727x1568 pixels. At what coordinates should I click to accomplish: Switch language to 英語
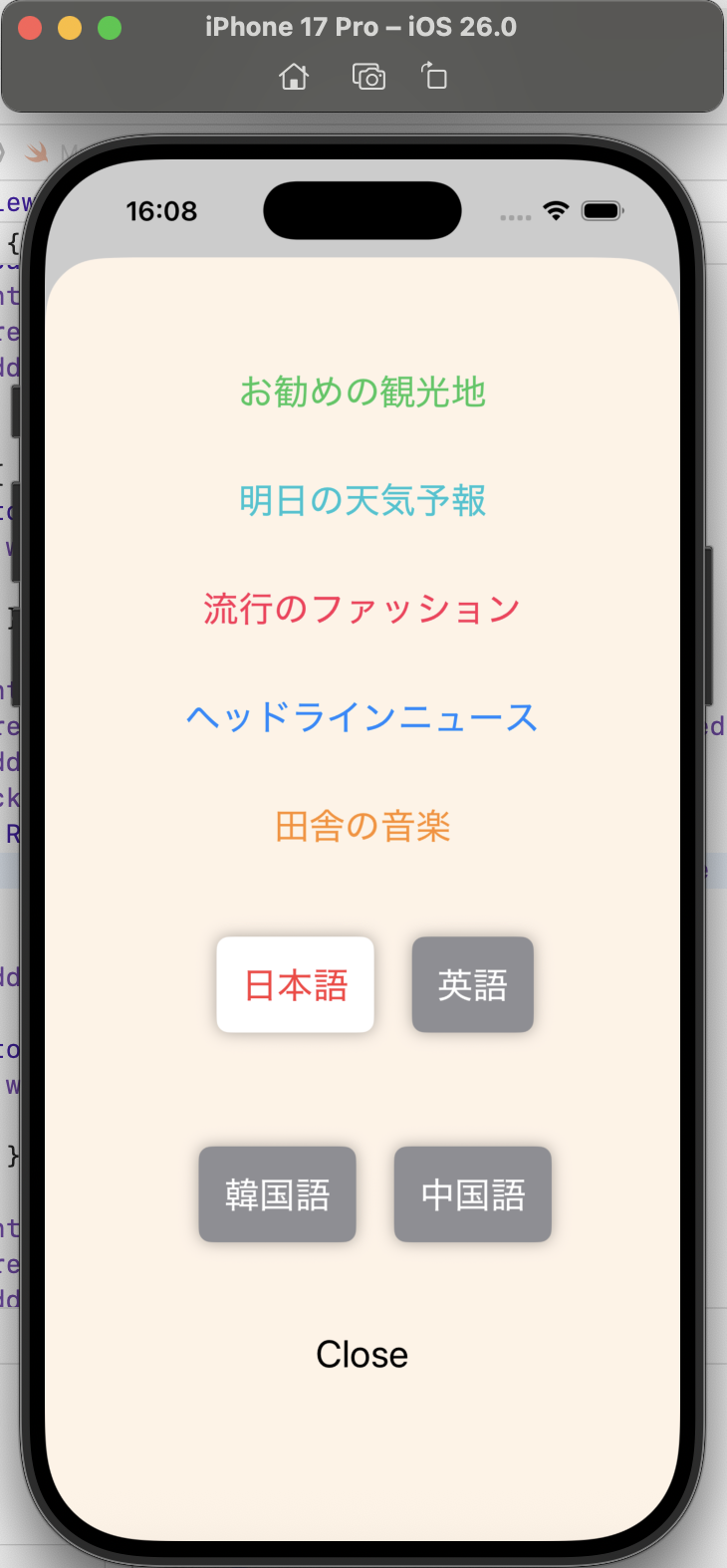473,985
